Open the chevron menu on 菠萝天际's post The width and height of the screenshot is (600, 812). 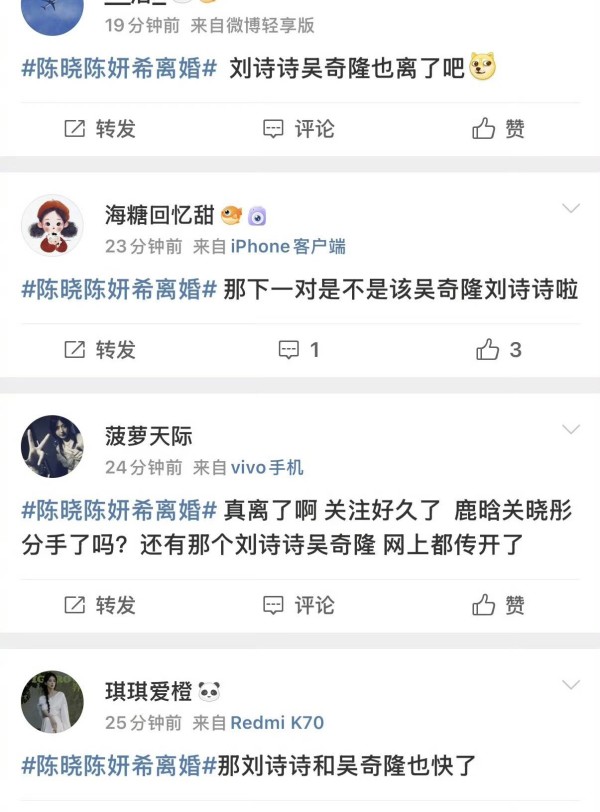571,430
